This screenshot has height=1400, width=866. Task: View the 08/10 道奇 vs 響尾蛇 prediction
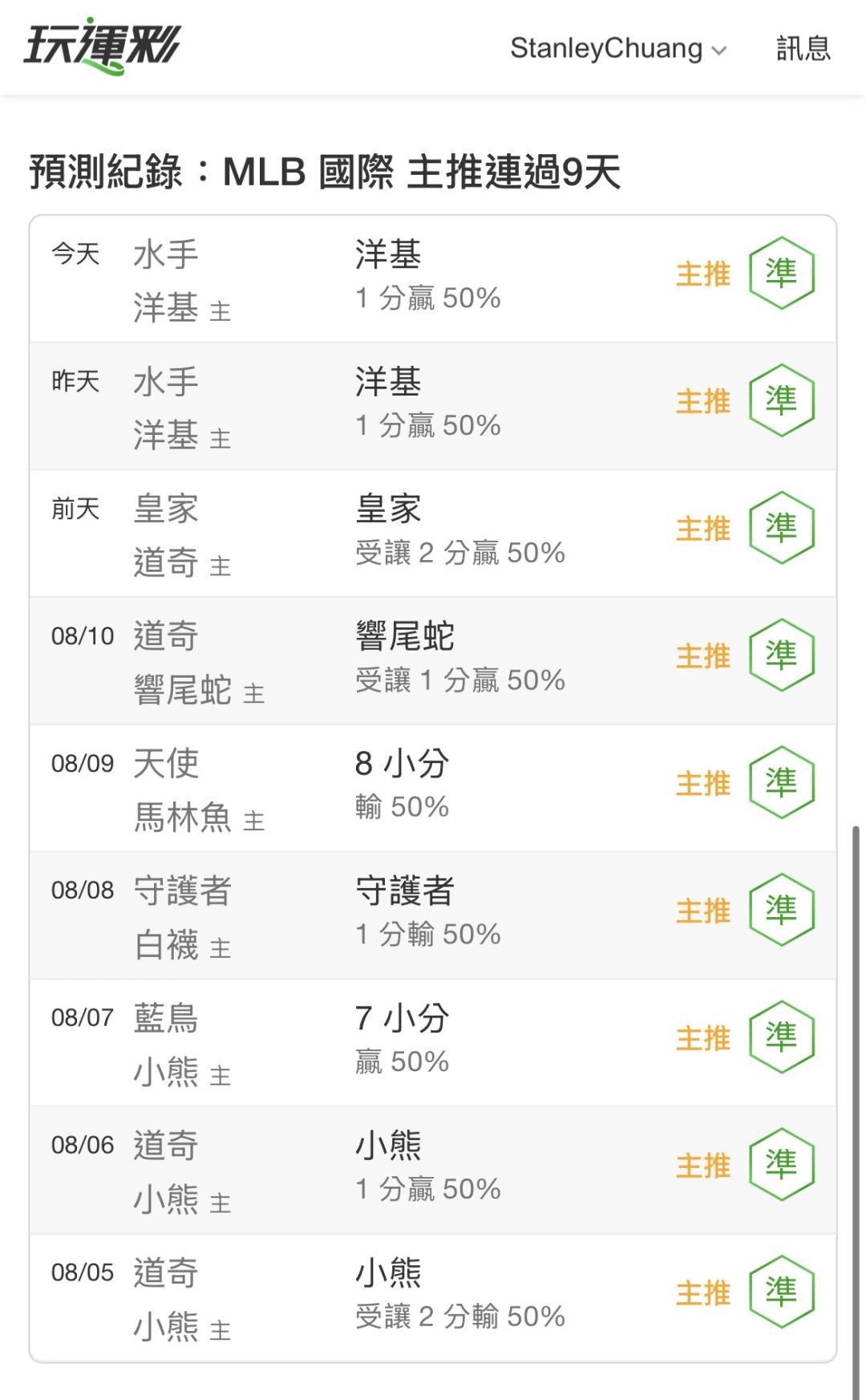(x=433, y=661)
